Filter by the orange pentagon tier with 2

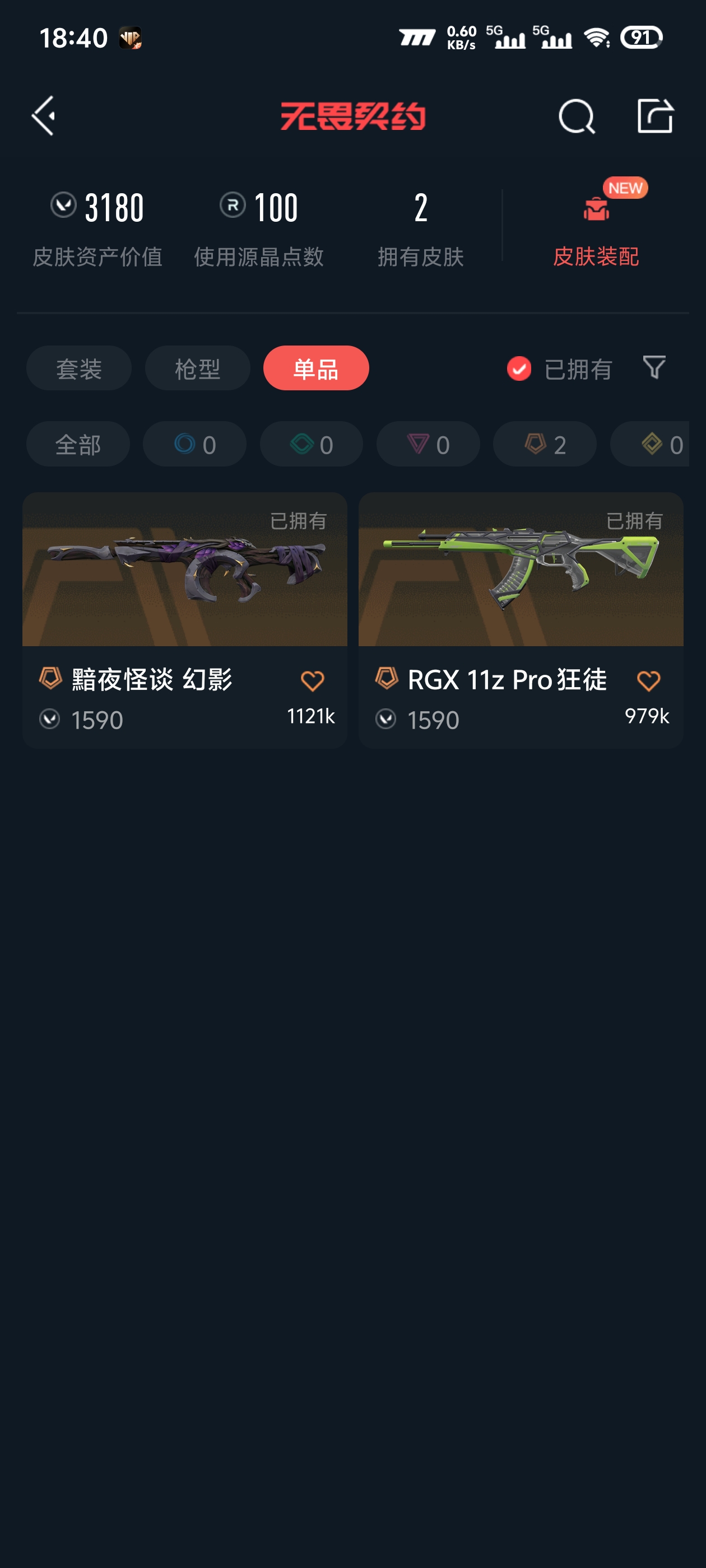coord(545,444)
